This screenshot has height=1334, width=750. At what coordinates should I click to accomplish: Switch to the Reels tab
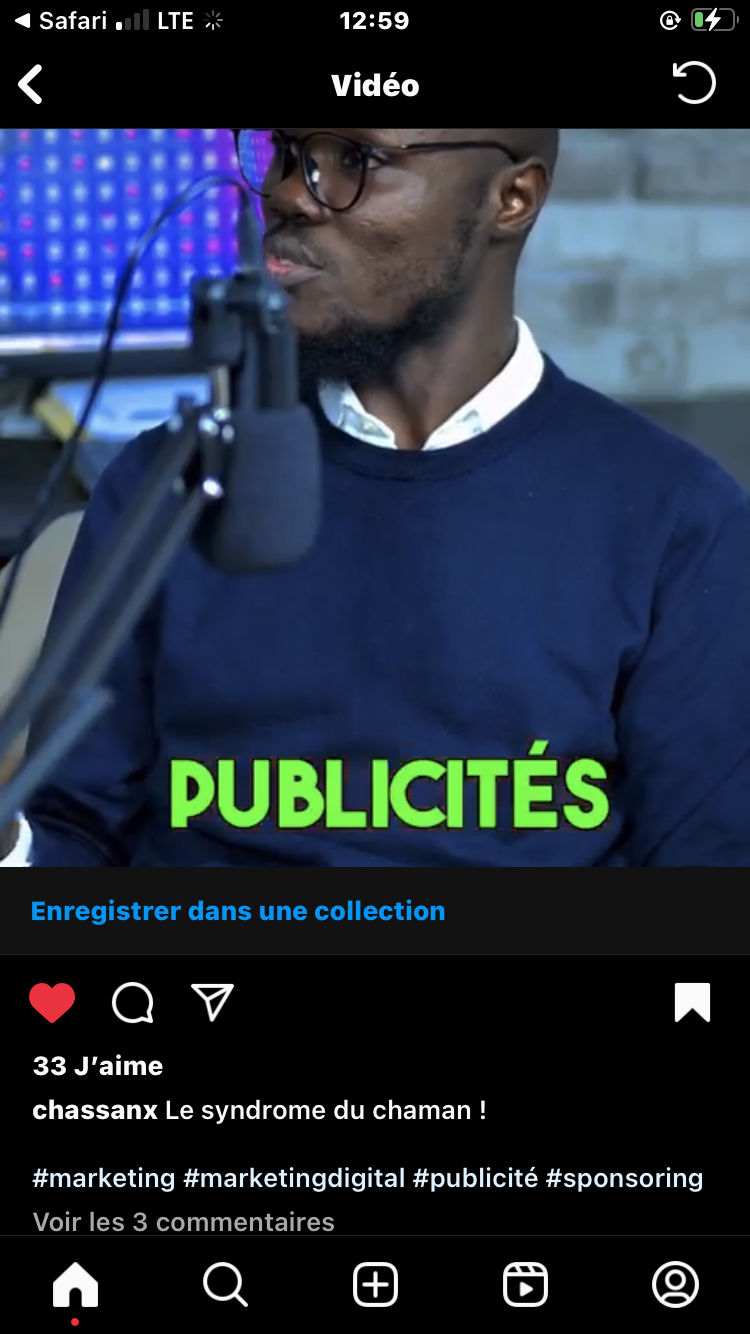coord(526,1285)
